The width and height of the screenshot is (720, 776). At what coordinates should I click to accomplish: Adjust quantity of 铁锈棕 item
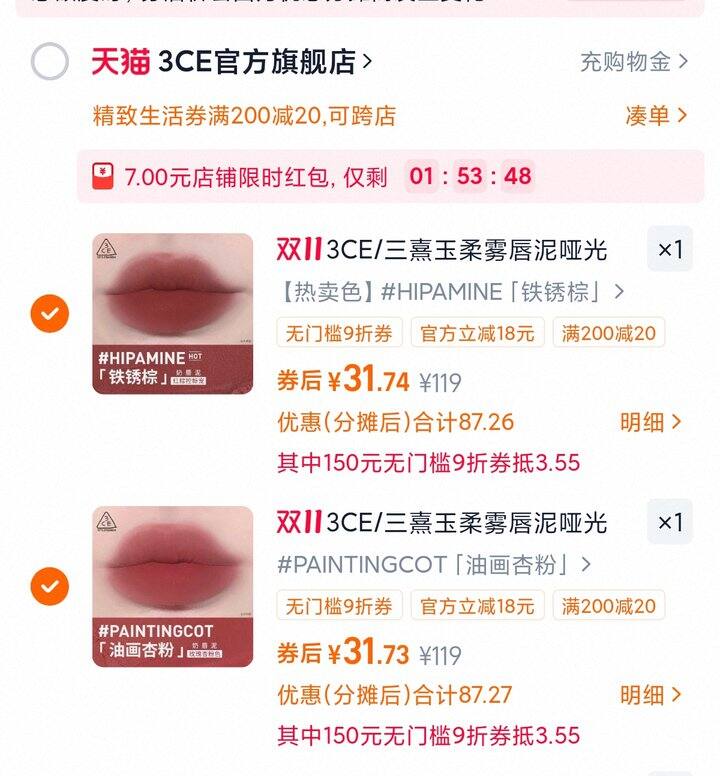pyautogui.click(x=669, y=249)
